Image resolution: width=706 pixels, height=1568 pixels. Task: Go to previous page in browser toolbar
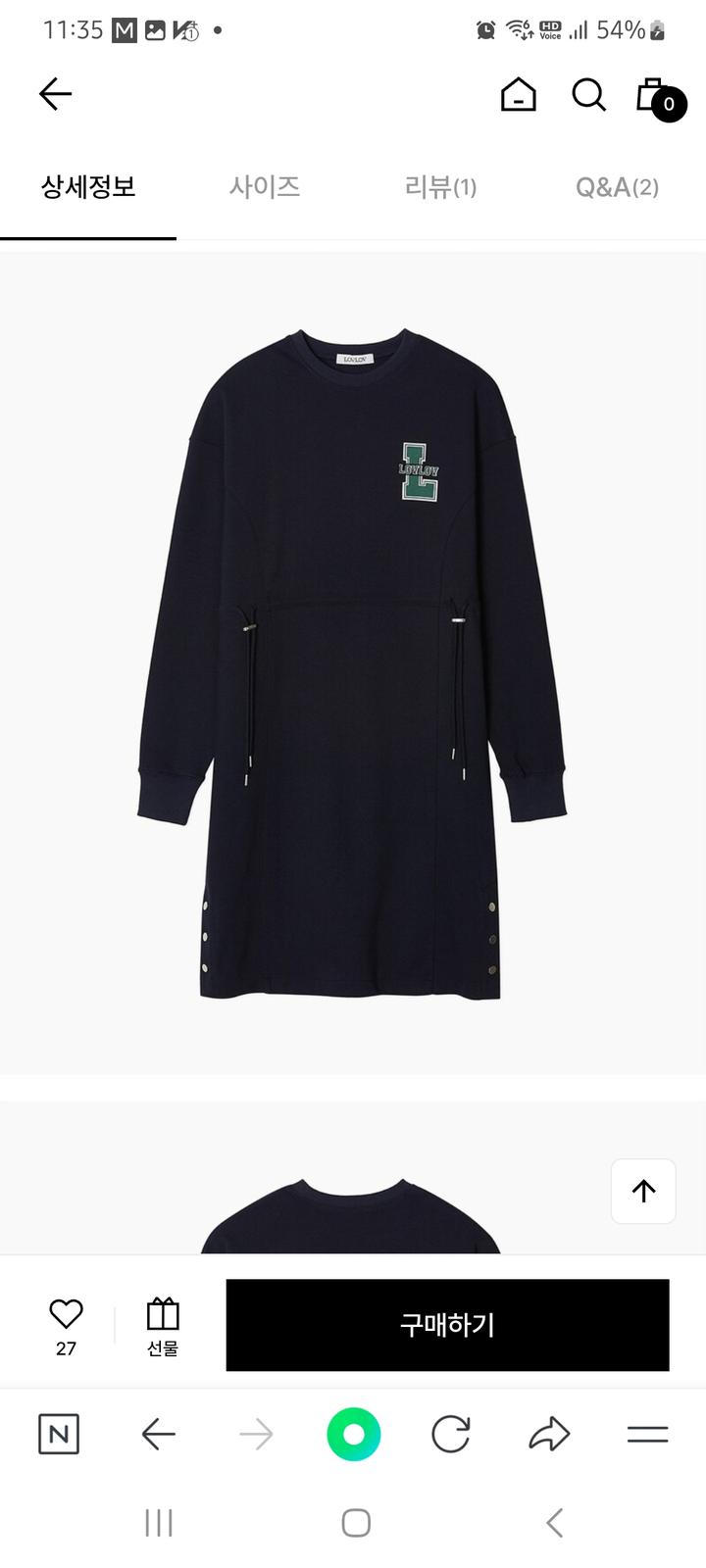coord(158,1435)
